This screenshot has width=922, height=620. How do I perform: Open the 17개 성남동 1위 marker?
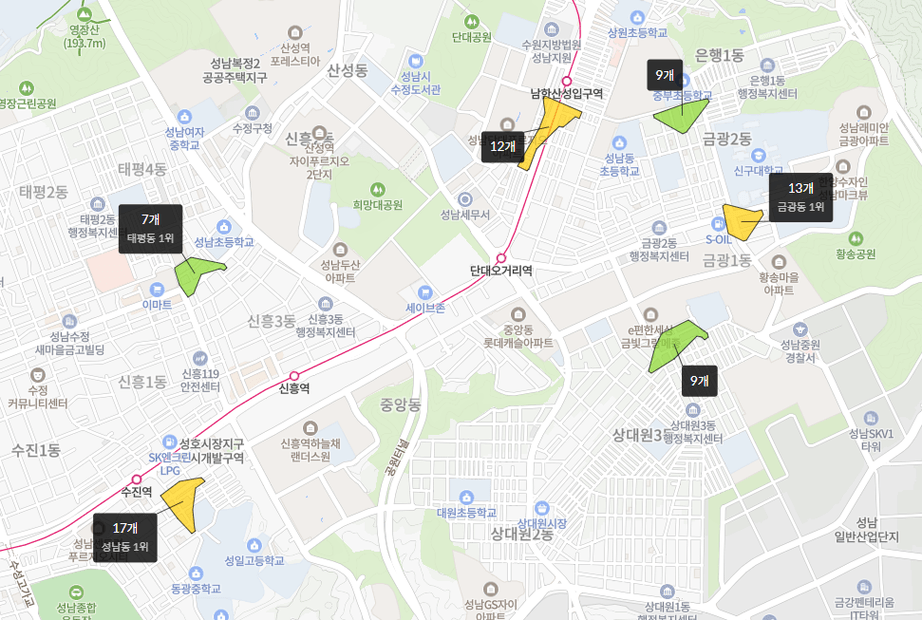pyautogui.click(x=125, y=537)
